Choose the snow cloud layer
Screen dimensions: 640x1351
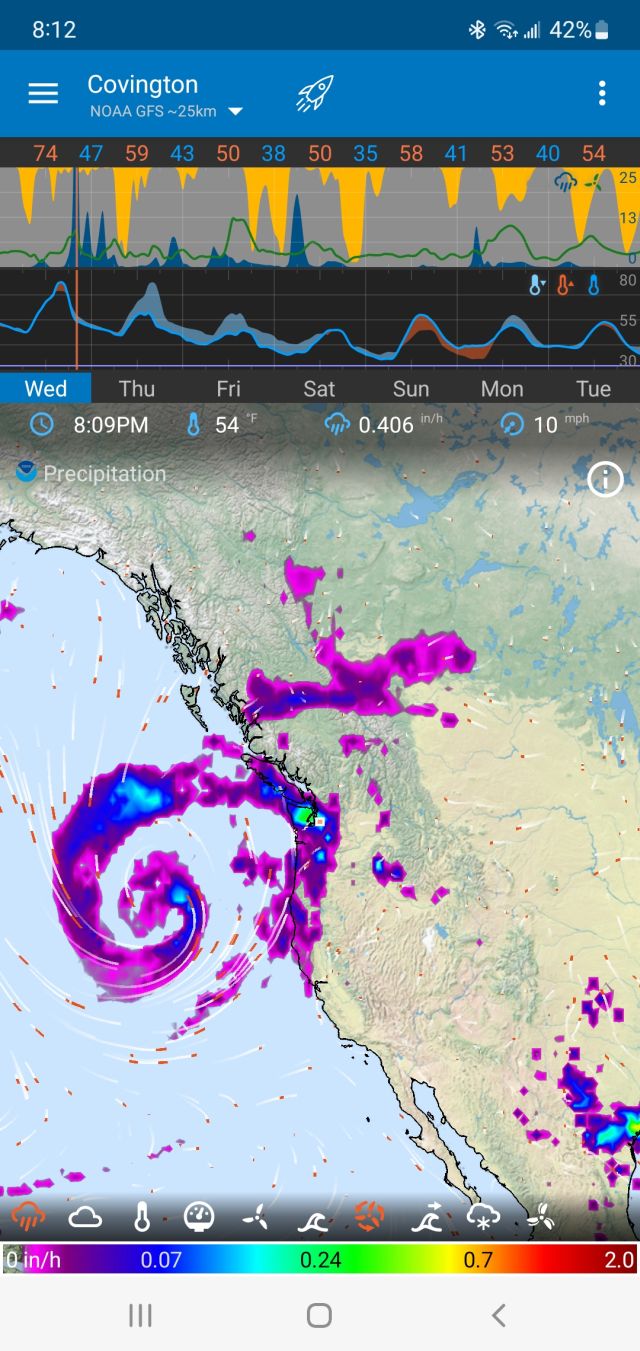484,1217
